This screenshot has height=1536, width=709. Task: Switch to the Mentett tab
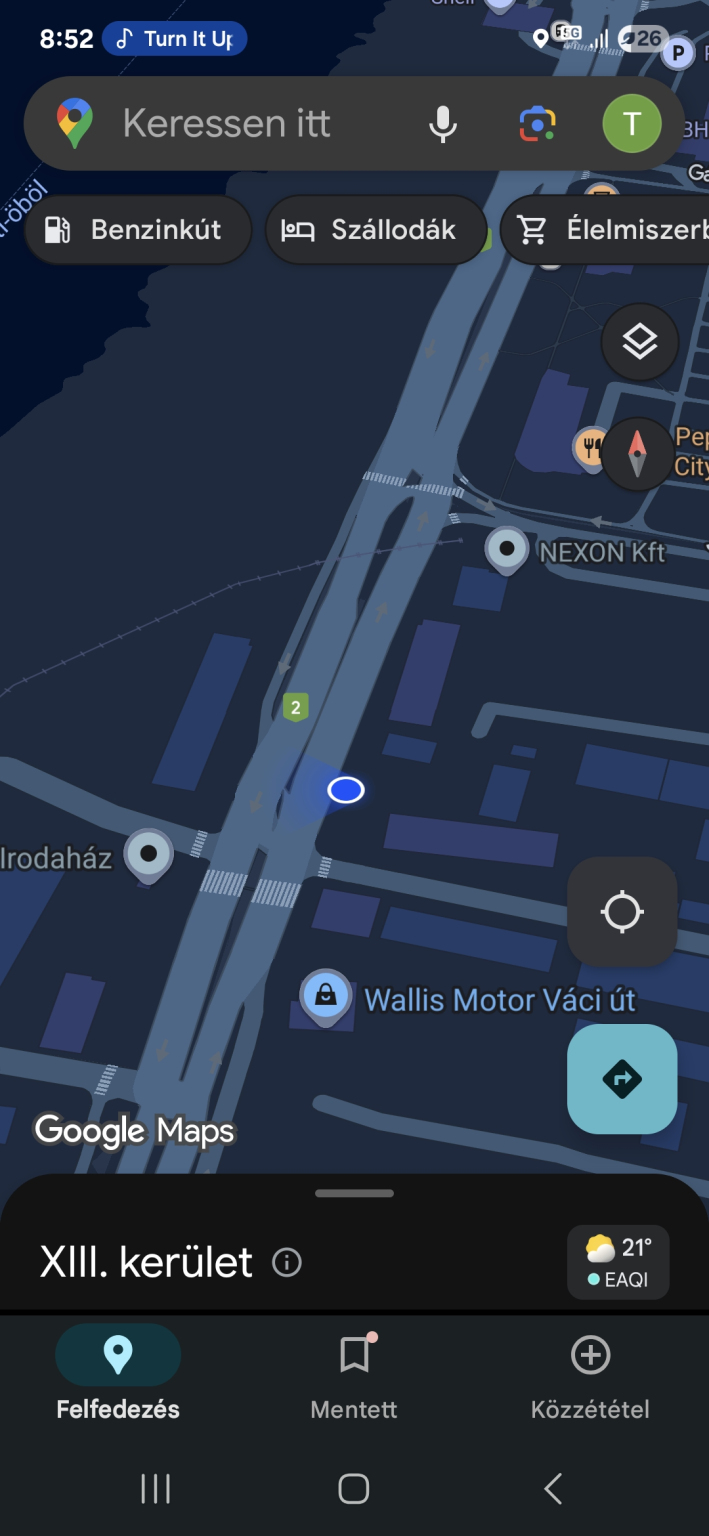point(354,1374)
